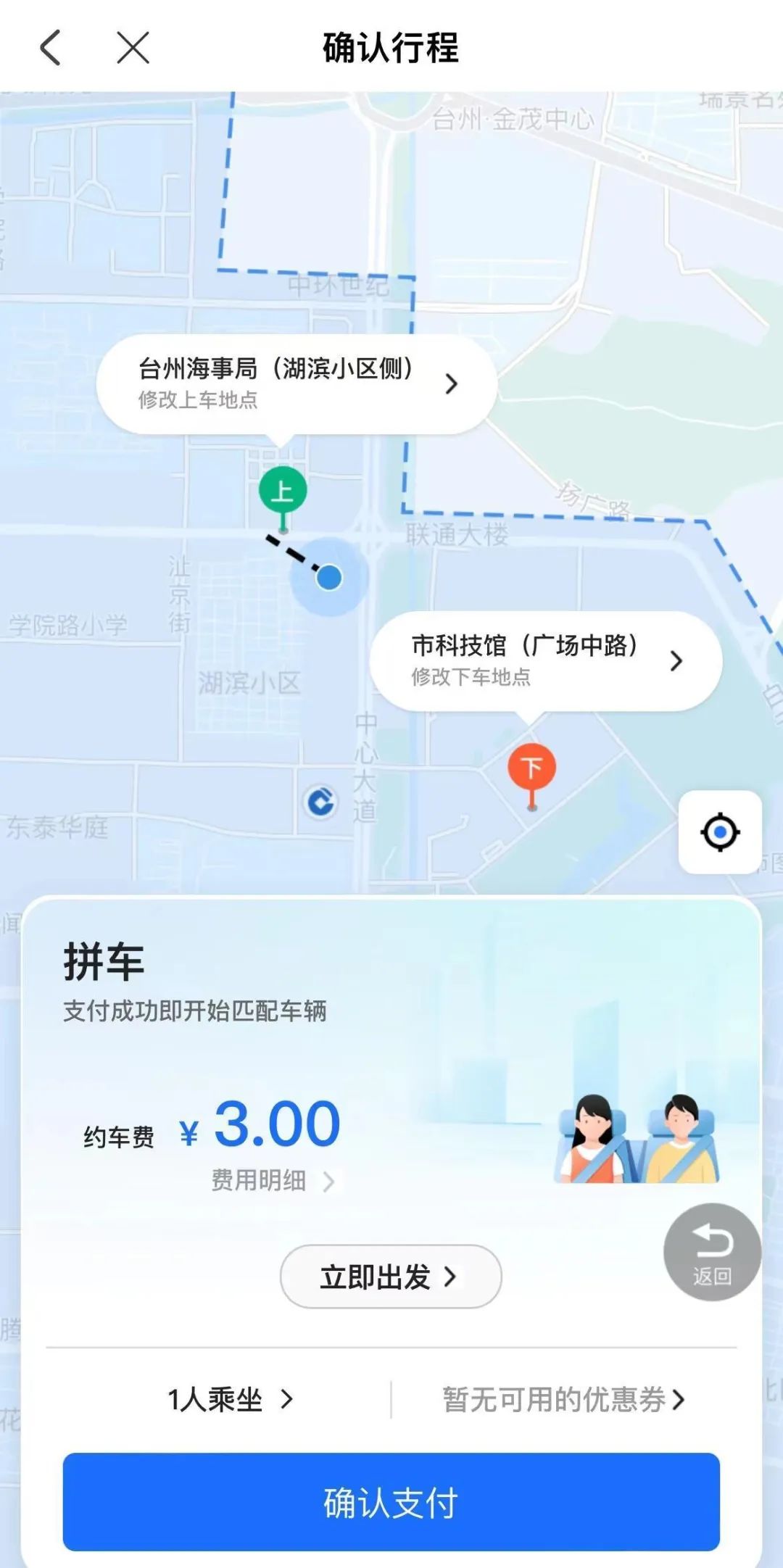Image resolution: width=783 pixels, height=1568 pixels.
Task: Tap 确认支付 to confirm payment
Action: [x=391, y=1502]
